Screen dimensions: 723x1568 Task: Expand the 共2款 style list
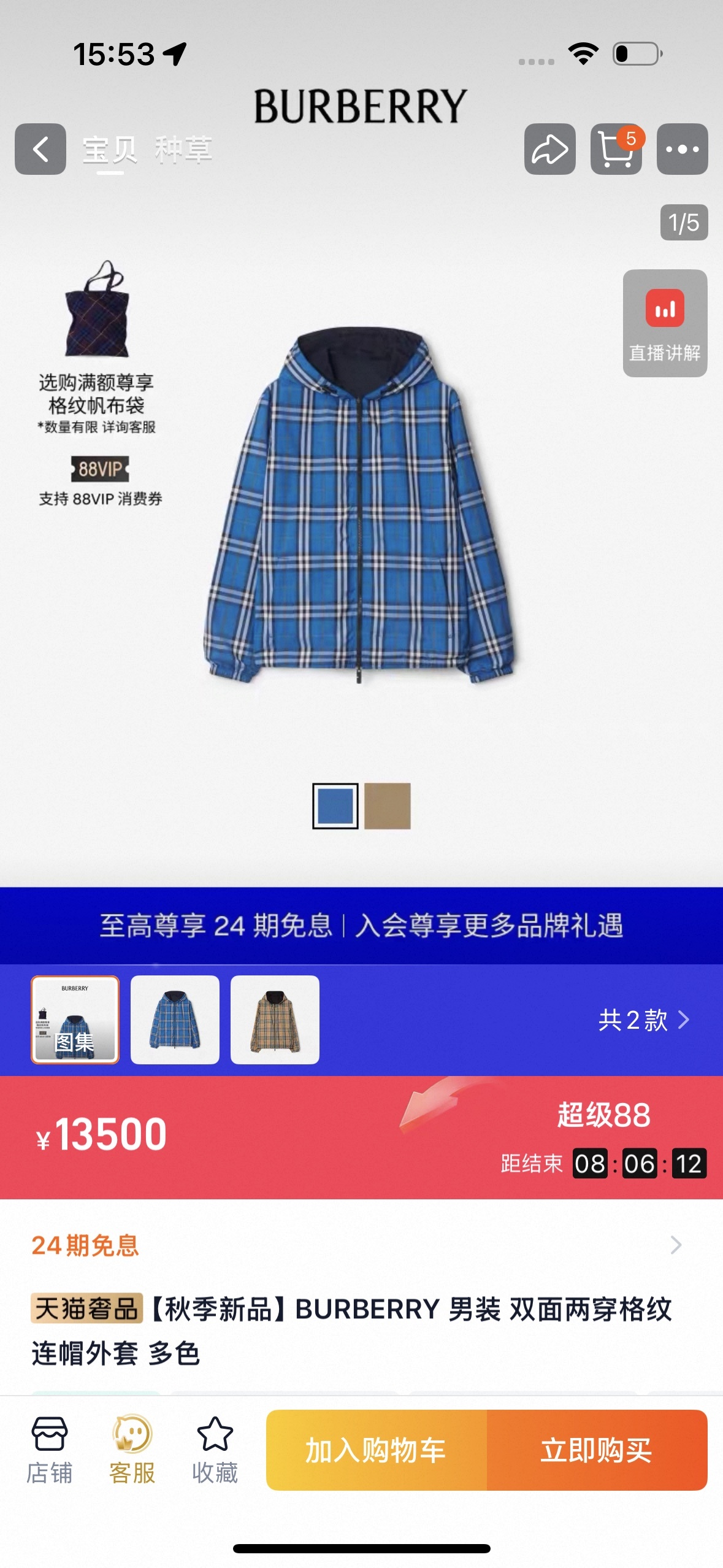[x=643, y=1020]
